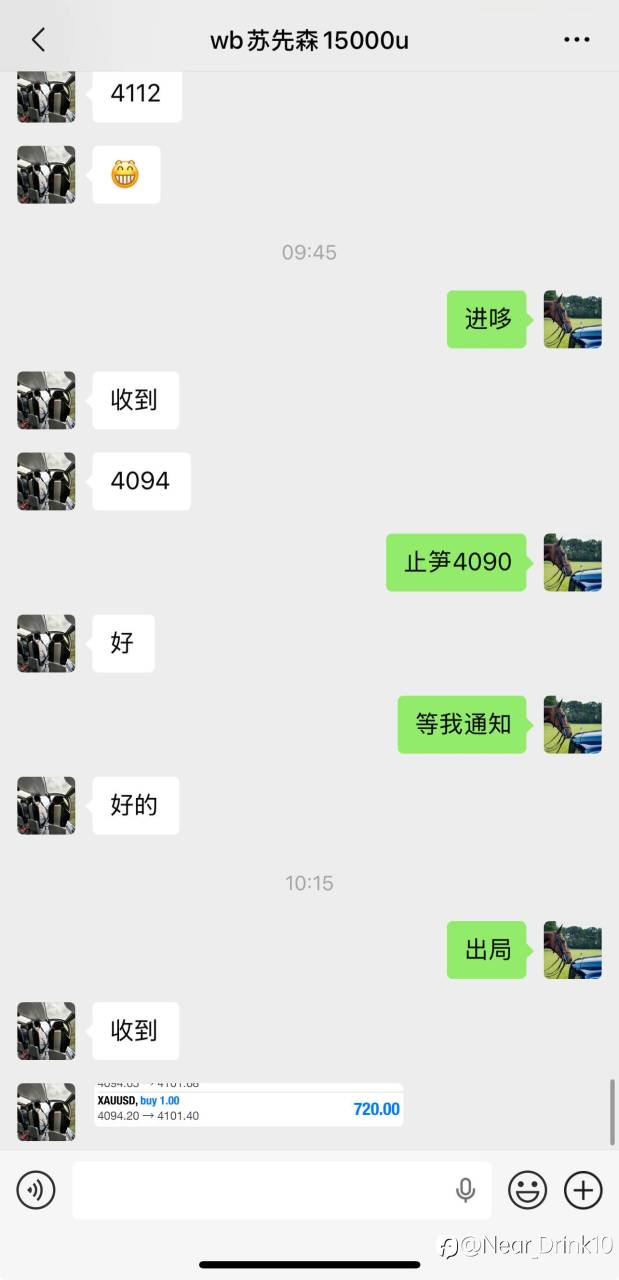Open the plus attachments menu
619x1280 pixels.
(583, 1190)
